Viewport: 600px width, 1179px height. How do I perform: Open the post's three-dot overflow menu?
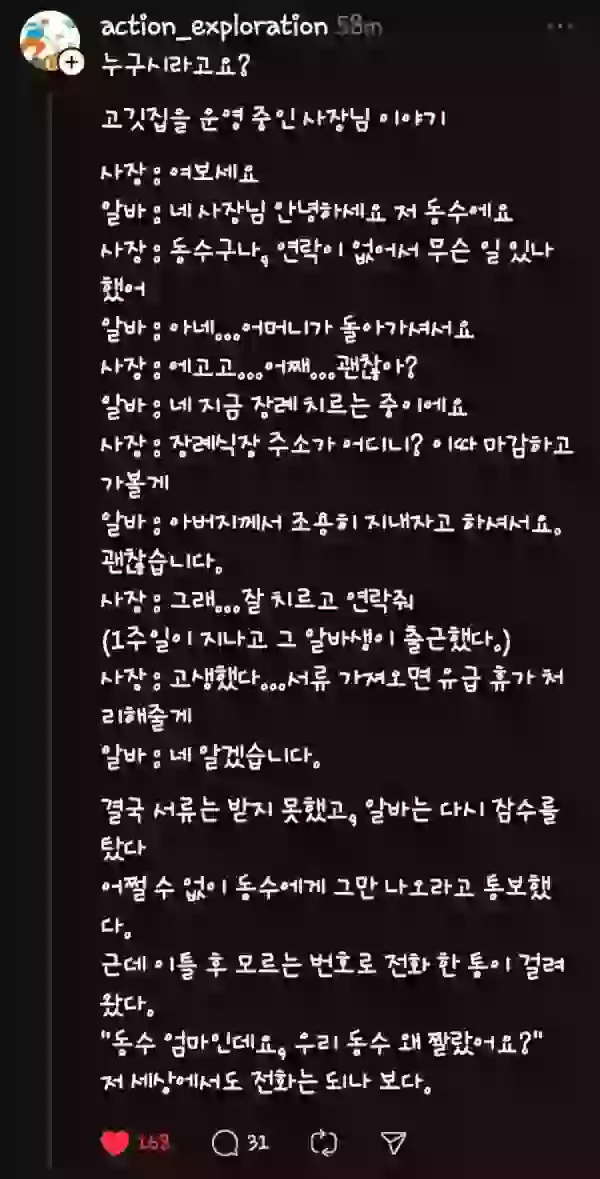tap(561, 27)
